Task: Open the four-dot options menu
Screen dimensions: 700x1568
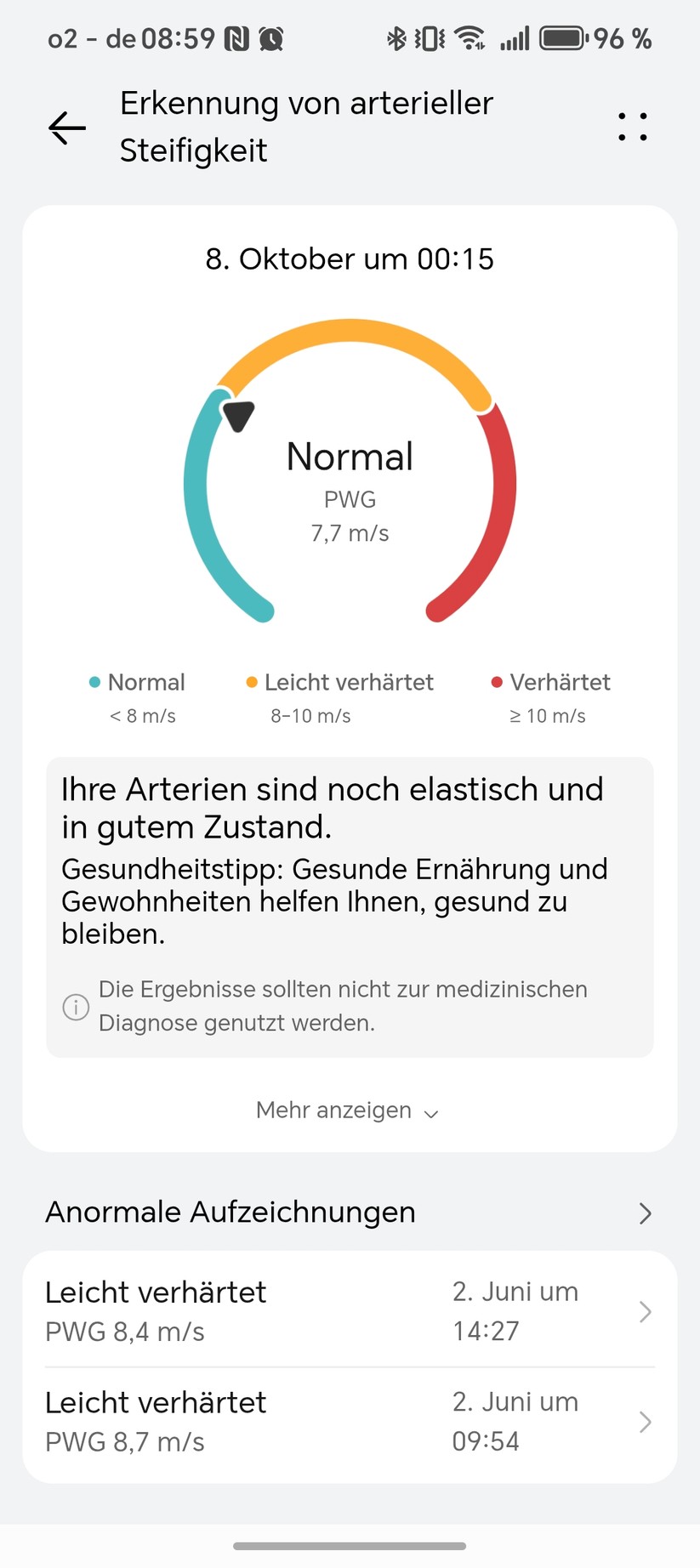Action: 632,126
